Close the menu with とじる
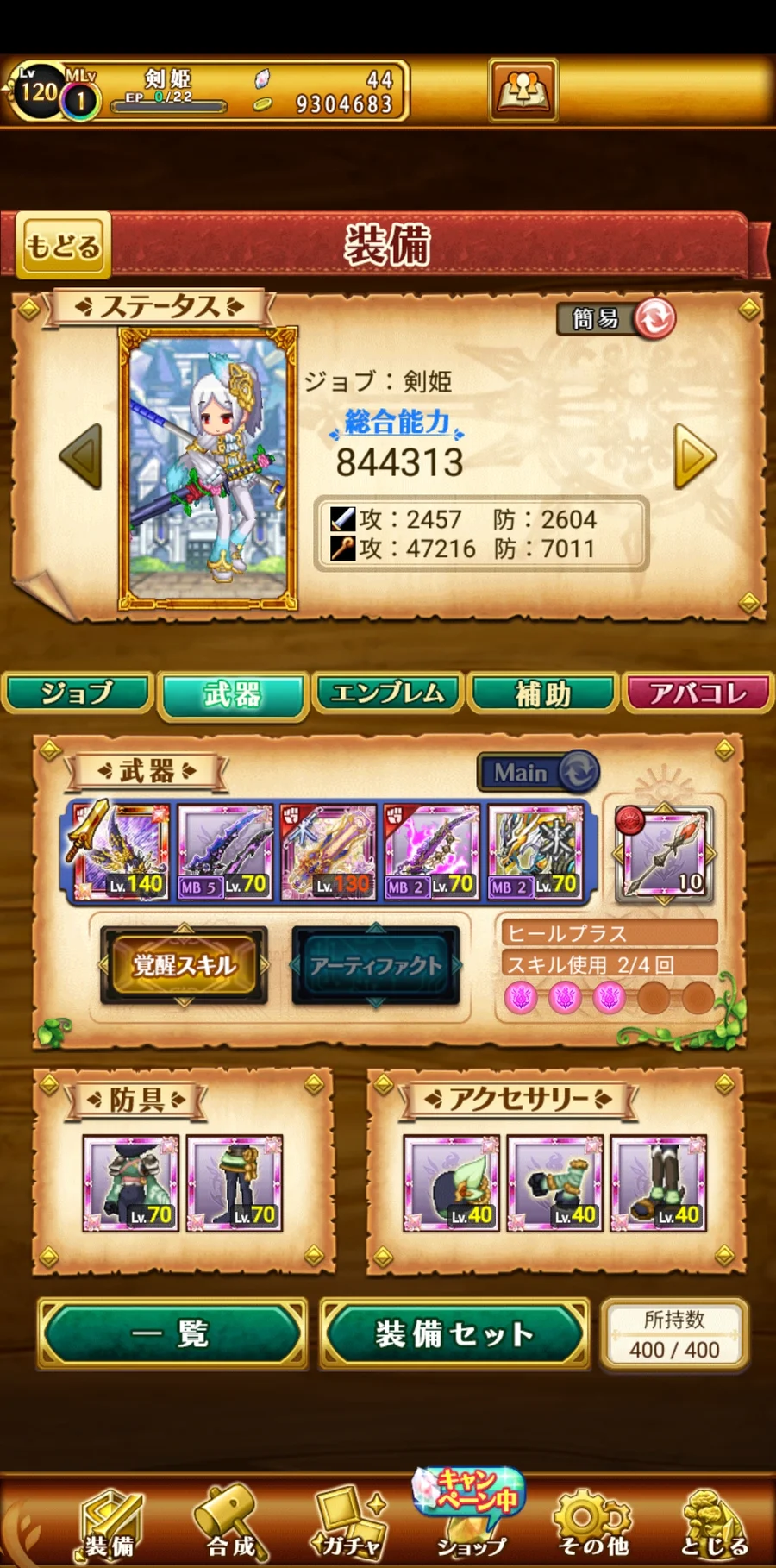The height and width of the screenshot is (1568, 776). click(x=714, y=1522)
